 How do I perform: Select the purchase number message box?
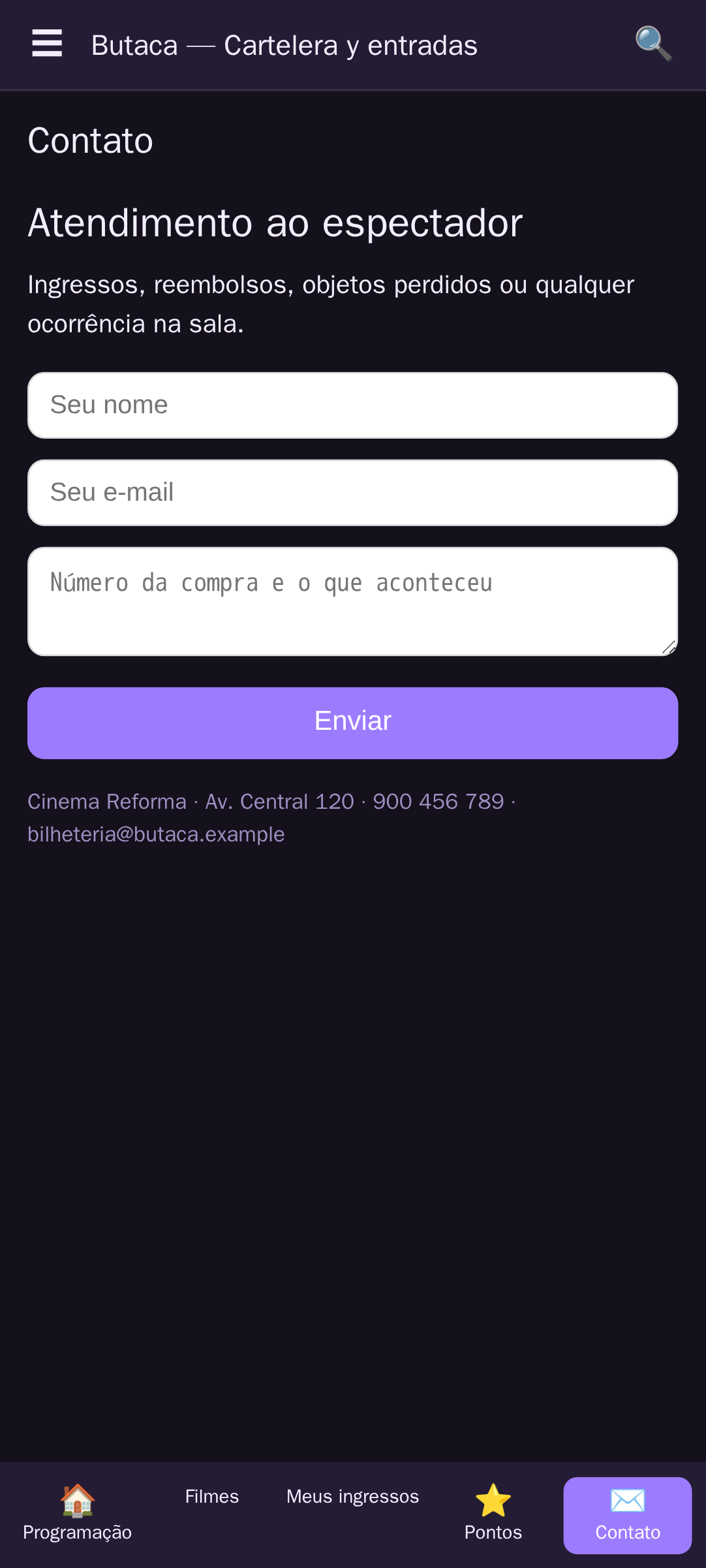[352, 601]
